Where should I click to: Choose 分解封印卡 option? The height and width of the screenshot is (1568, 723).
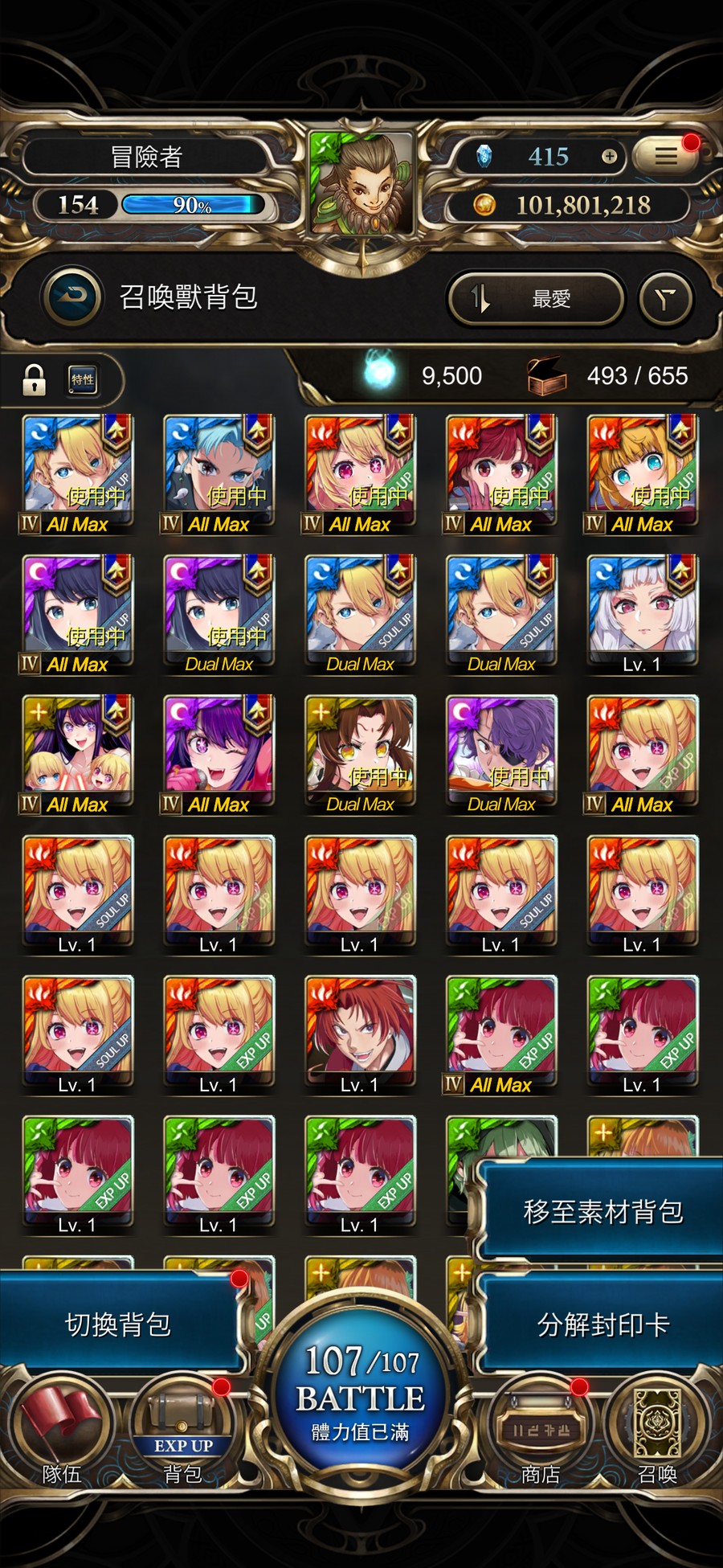pos(602,1324)
